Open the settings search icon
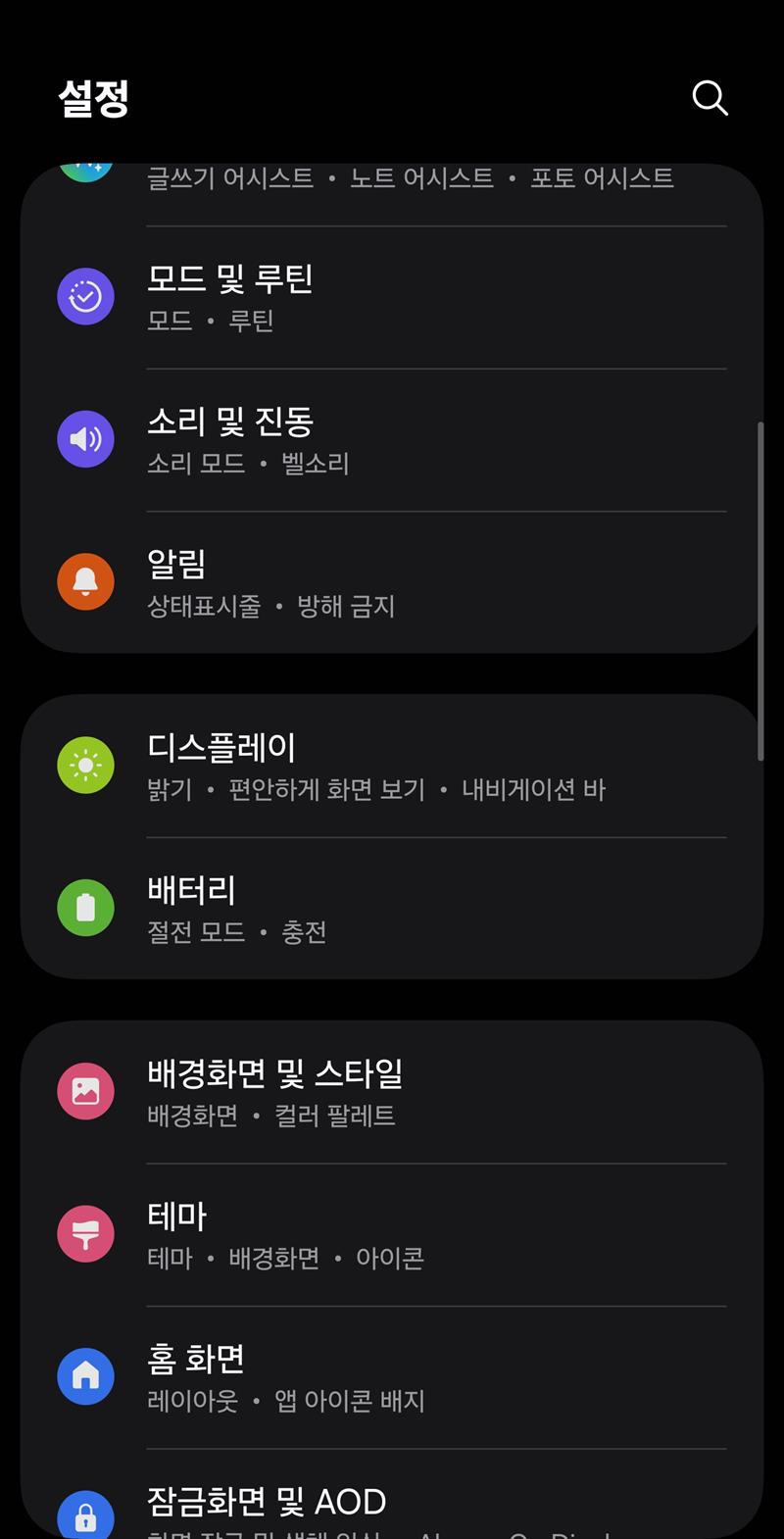This screenshot has width=784, height=1539. [710, 98]
